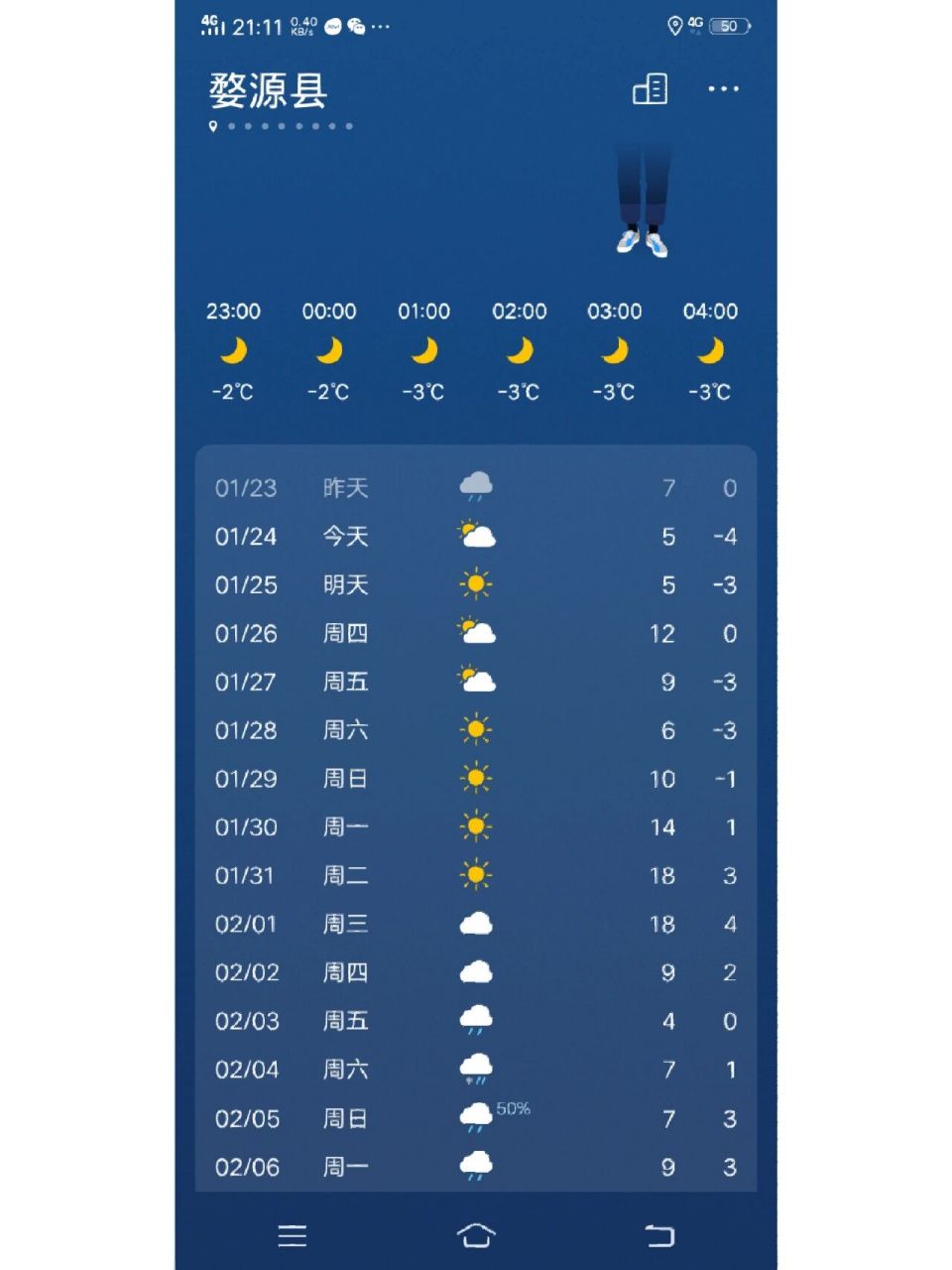Click the cloudy icon on the 02/01 row
952x1270 pixels.
pos(476,923)
